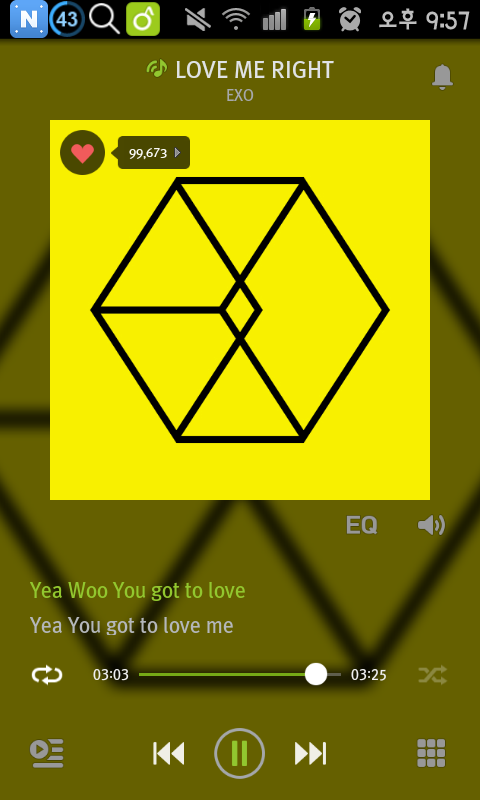This screenshot has width=480, height=800.
Task: Open the EQ equalizer settings
Action: [x=362, y=525]
